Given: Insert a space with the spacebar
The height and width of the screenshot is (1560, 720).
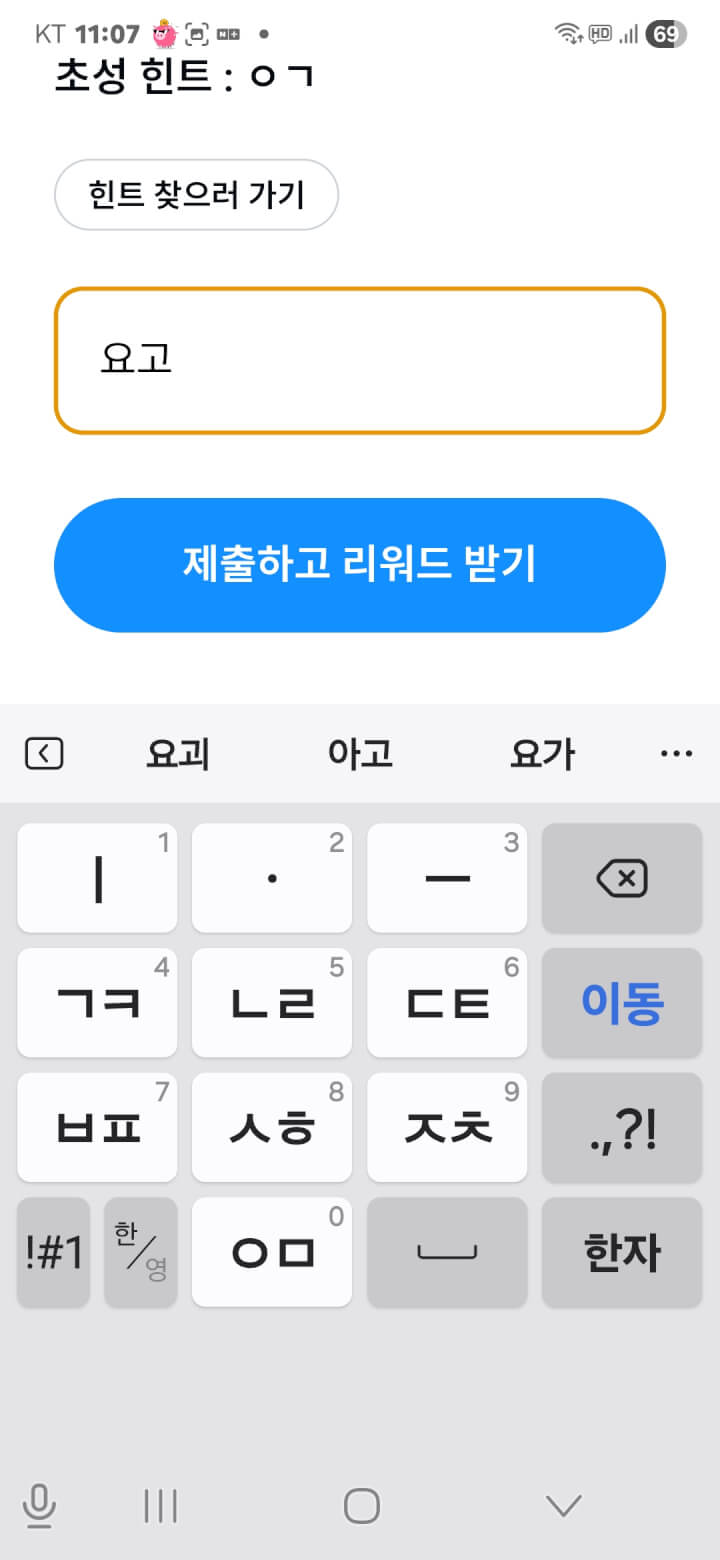Looking at the screenshot, I should pos(447,1253).
